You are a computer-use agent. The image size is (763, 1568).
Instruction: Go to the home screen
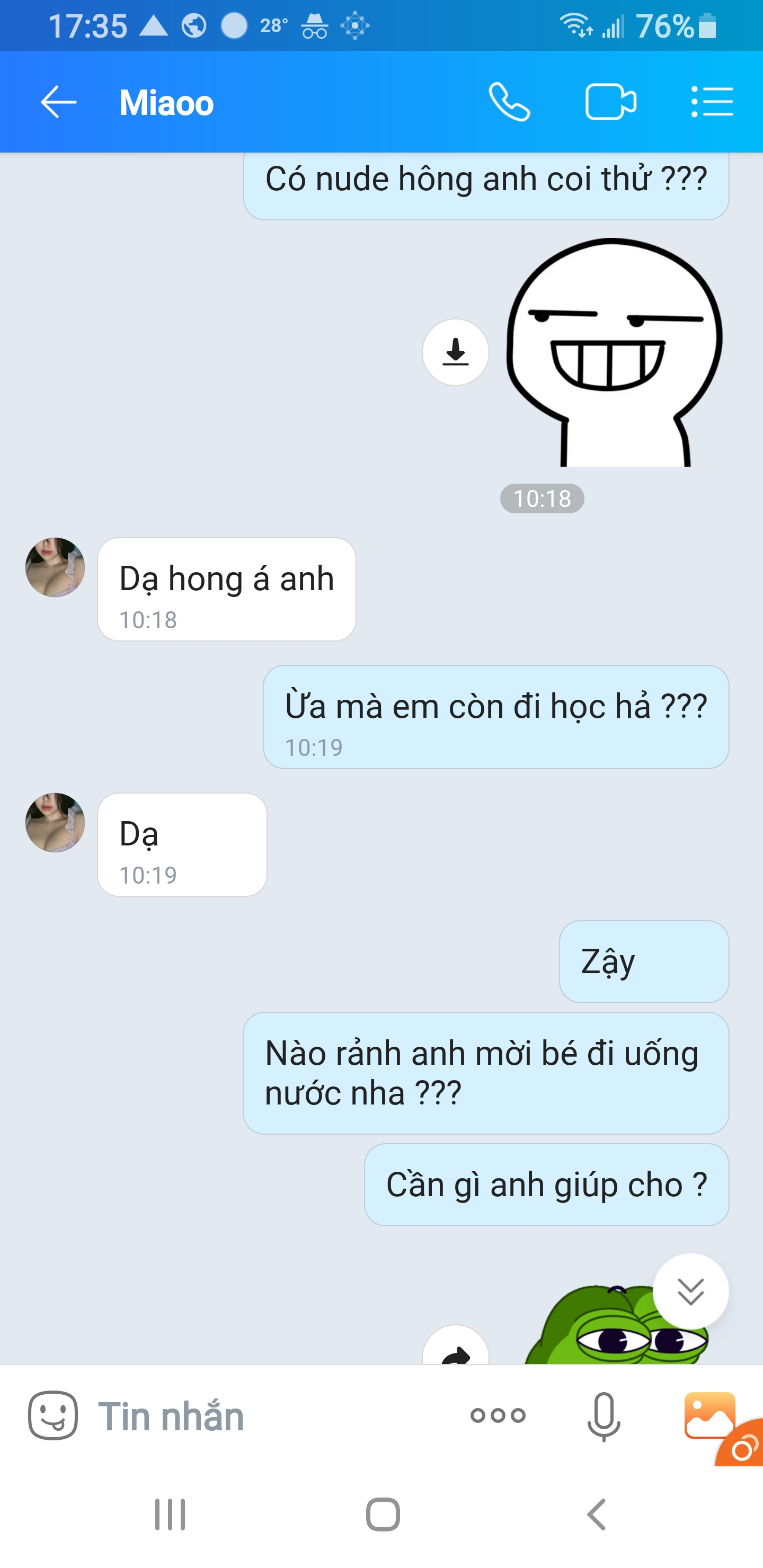click(x=383, y=1514)
